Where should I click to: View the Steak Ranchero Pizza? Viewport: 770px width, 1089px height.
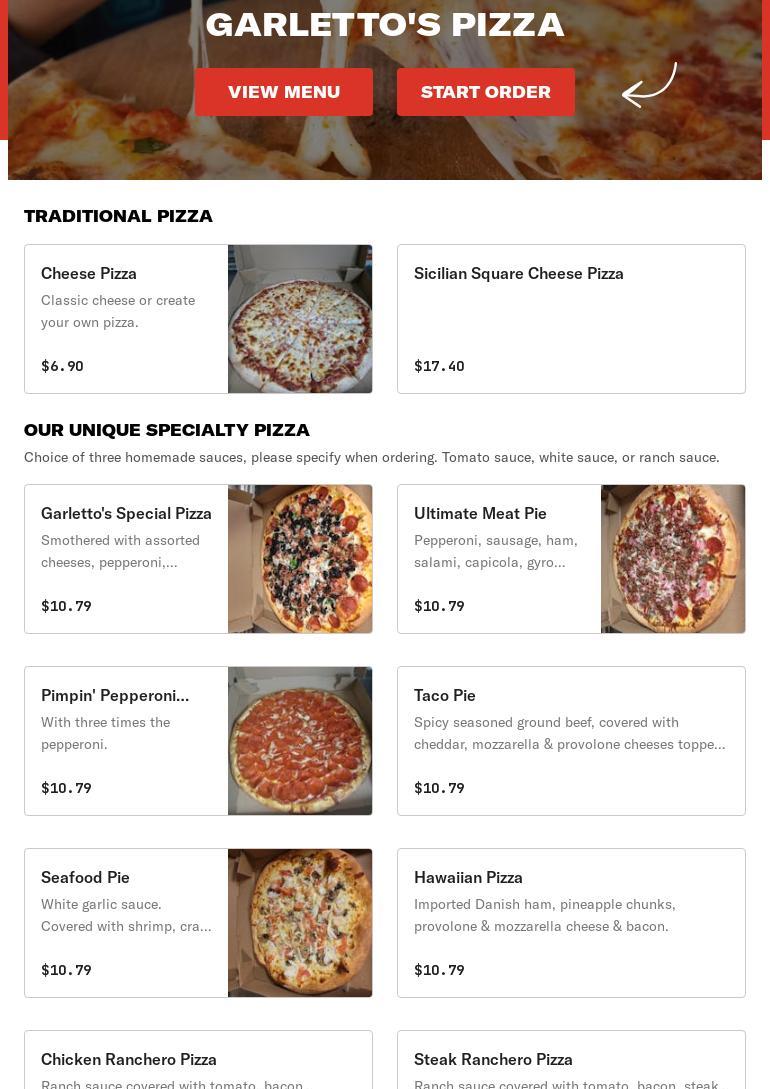pos(571,1062)
